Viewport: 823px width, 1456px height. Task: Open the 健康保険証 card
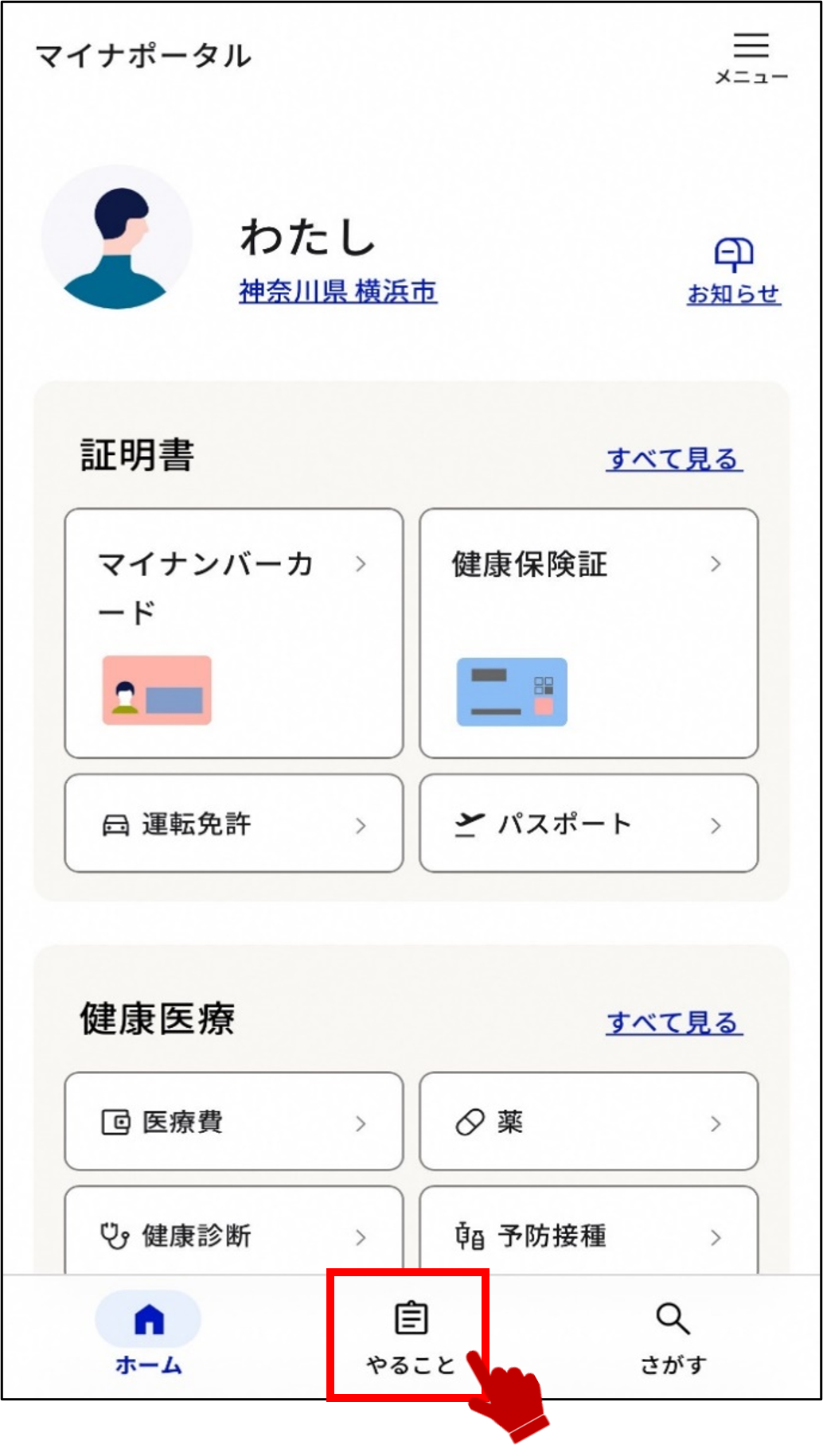tap(588, 633)
